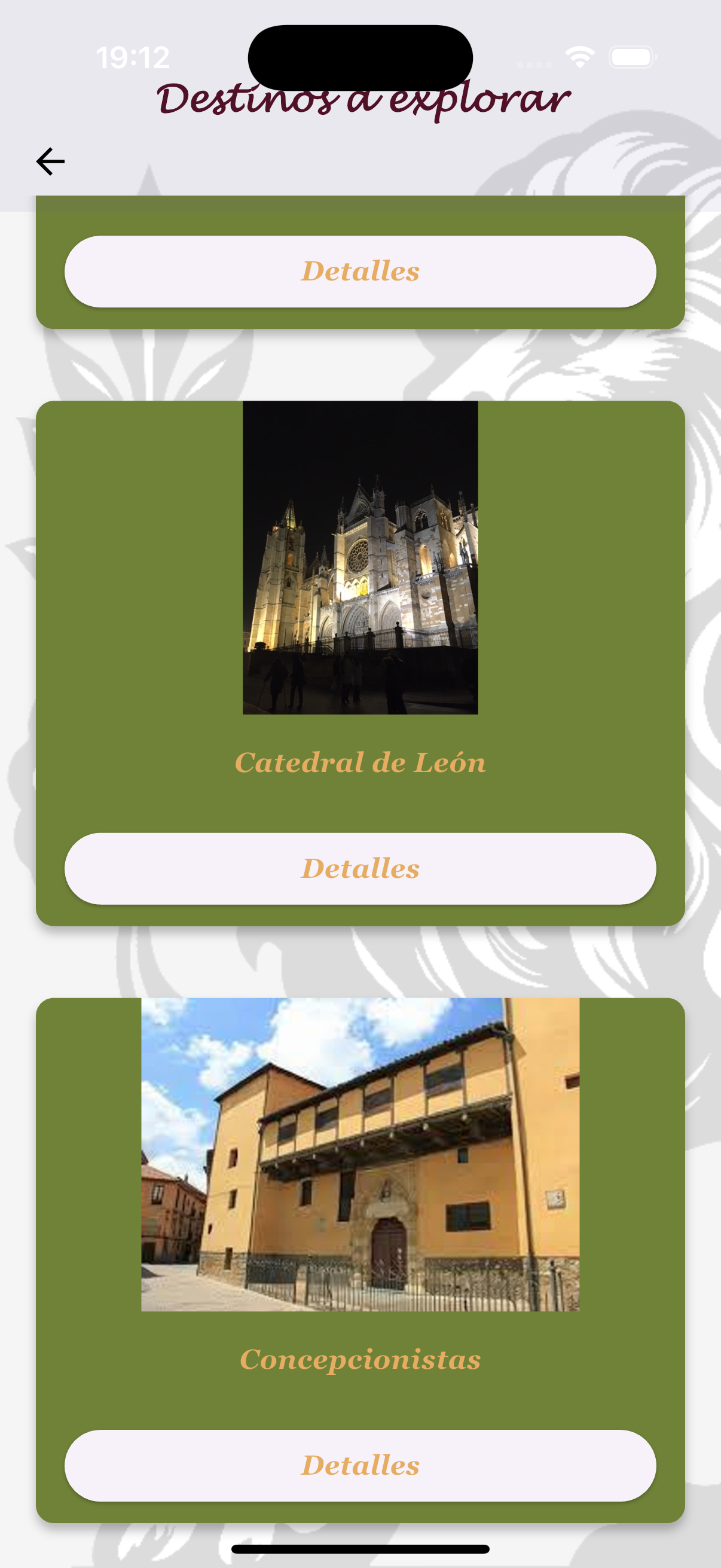Screen dimensions: 721x1568
Task: Select the battery icon in status bar
Action: (630, 58)
